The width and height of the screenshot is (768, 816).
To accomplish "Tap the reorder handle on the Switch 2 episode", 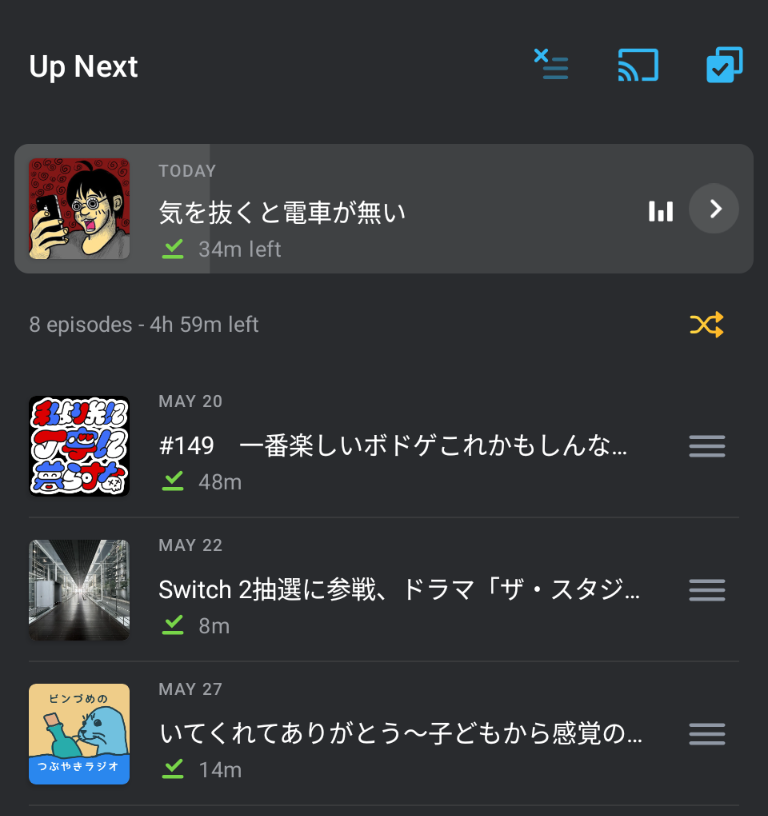I will pyautogui.click(x=707, y=590).
